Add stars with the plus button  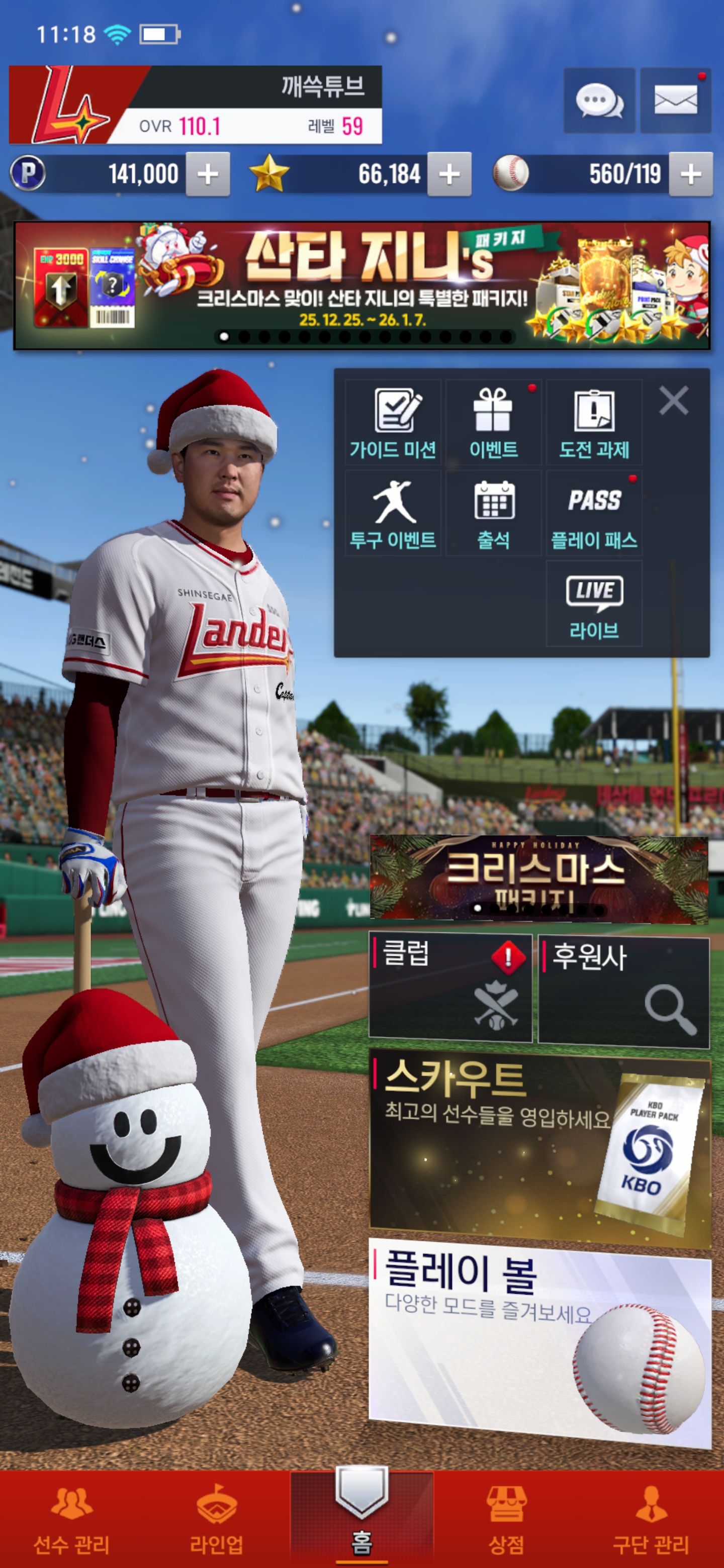[449, 175]
